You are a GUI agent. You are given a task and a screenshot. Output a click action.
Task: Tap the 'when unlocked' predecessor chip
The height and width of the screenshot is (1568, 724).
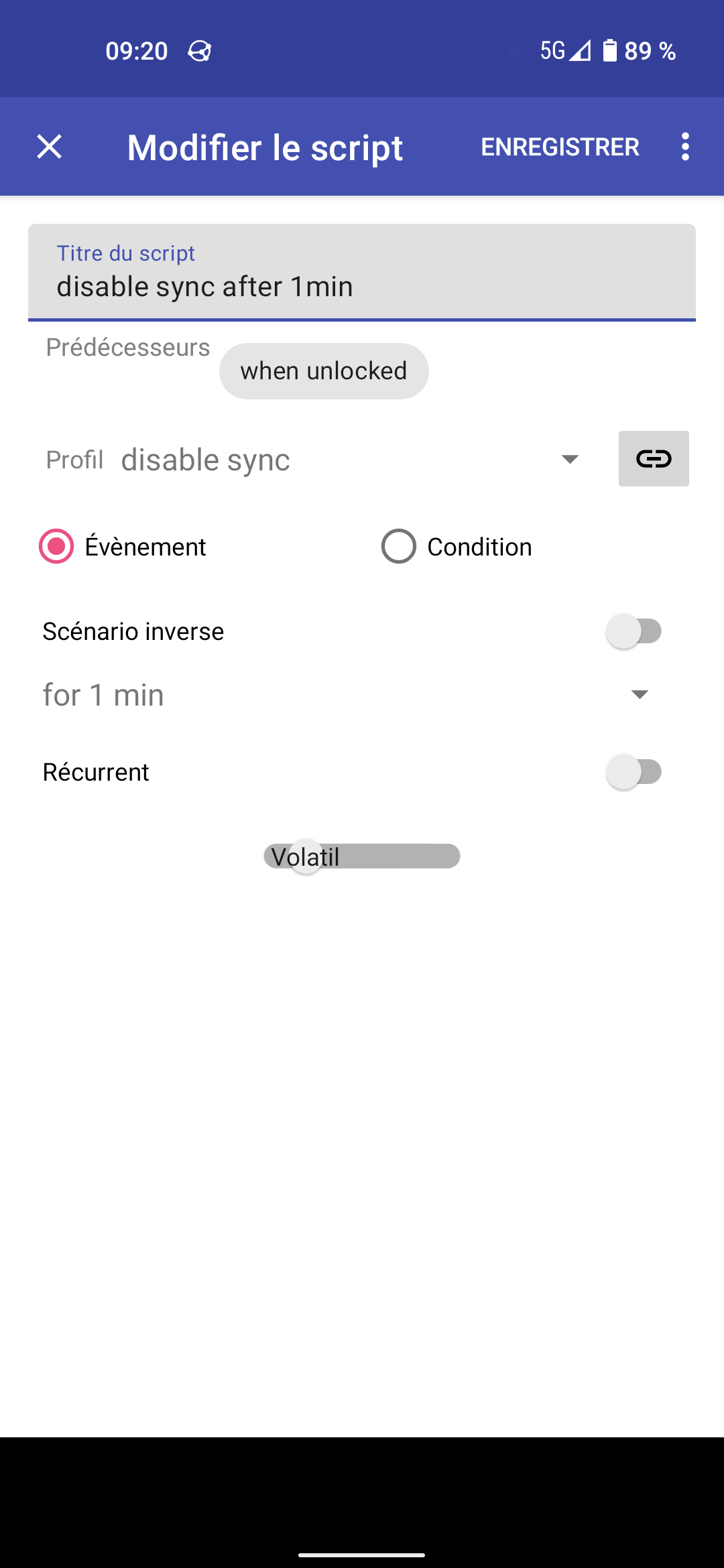[x=324, y=371]
